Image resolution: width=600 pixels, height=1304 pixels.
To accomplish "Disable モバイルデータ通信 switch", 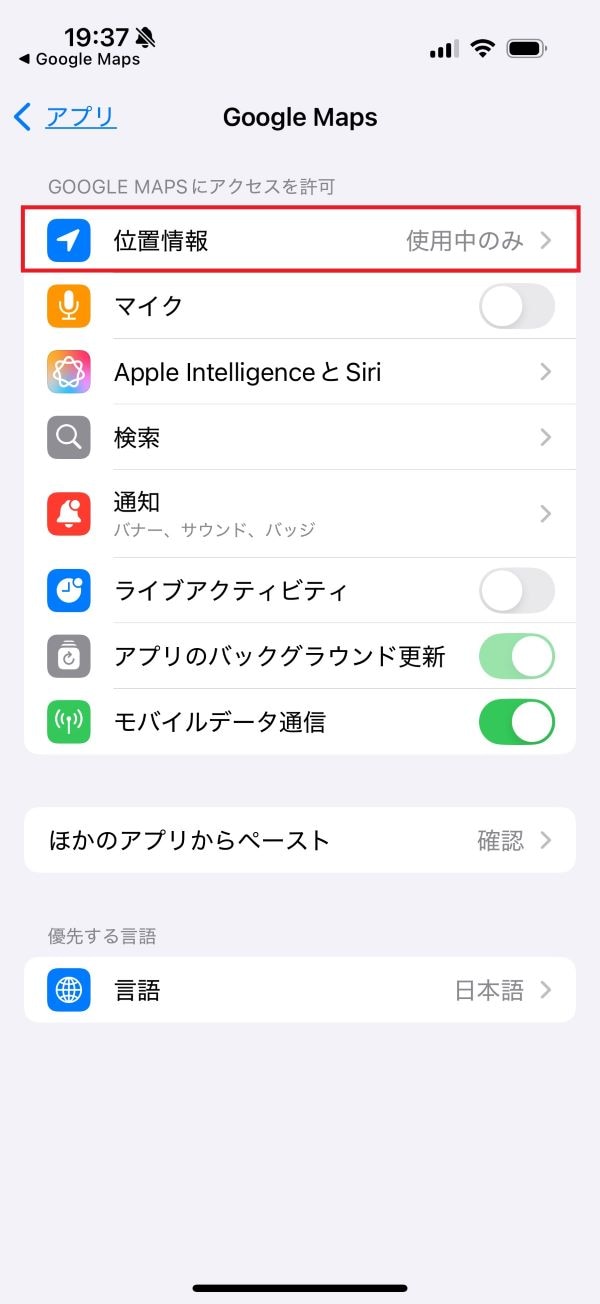I will coord(516,722).
